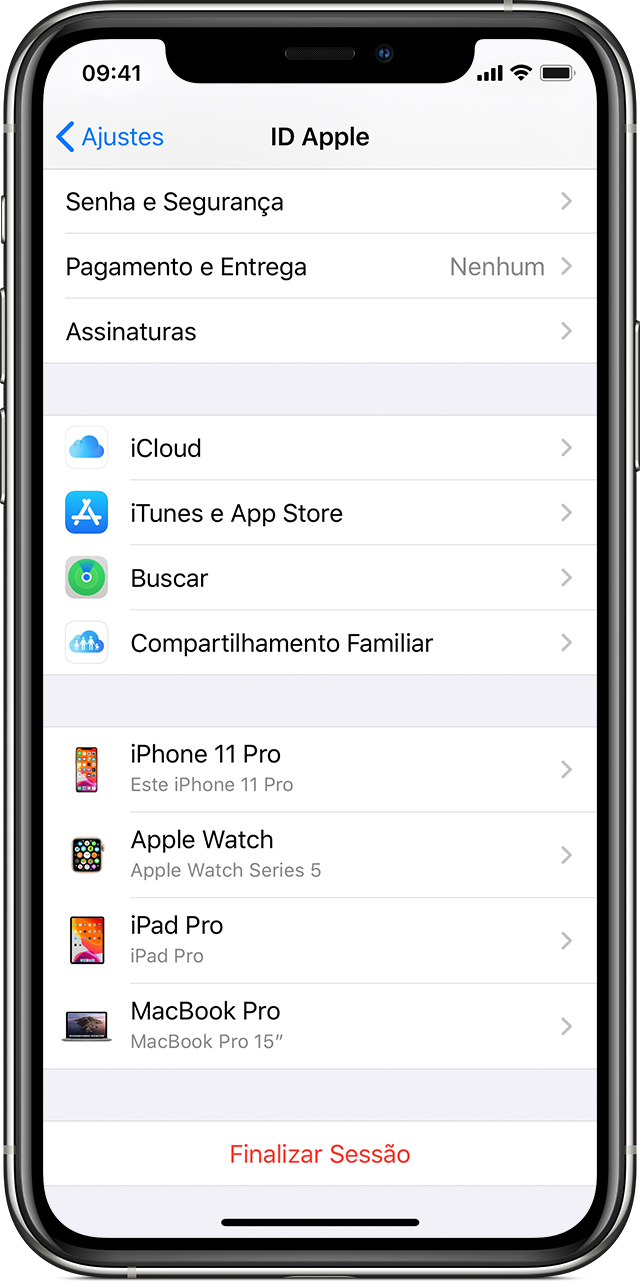The width and height of the screenshot is (640, 1282).
Task: Open the Assinaturas row
Action: (319, 332)
